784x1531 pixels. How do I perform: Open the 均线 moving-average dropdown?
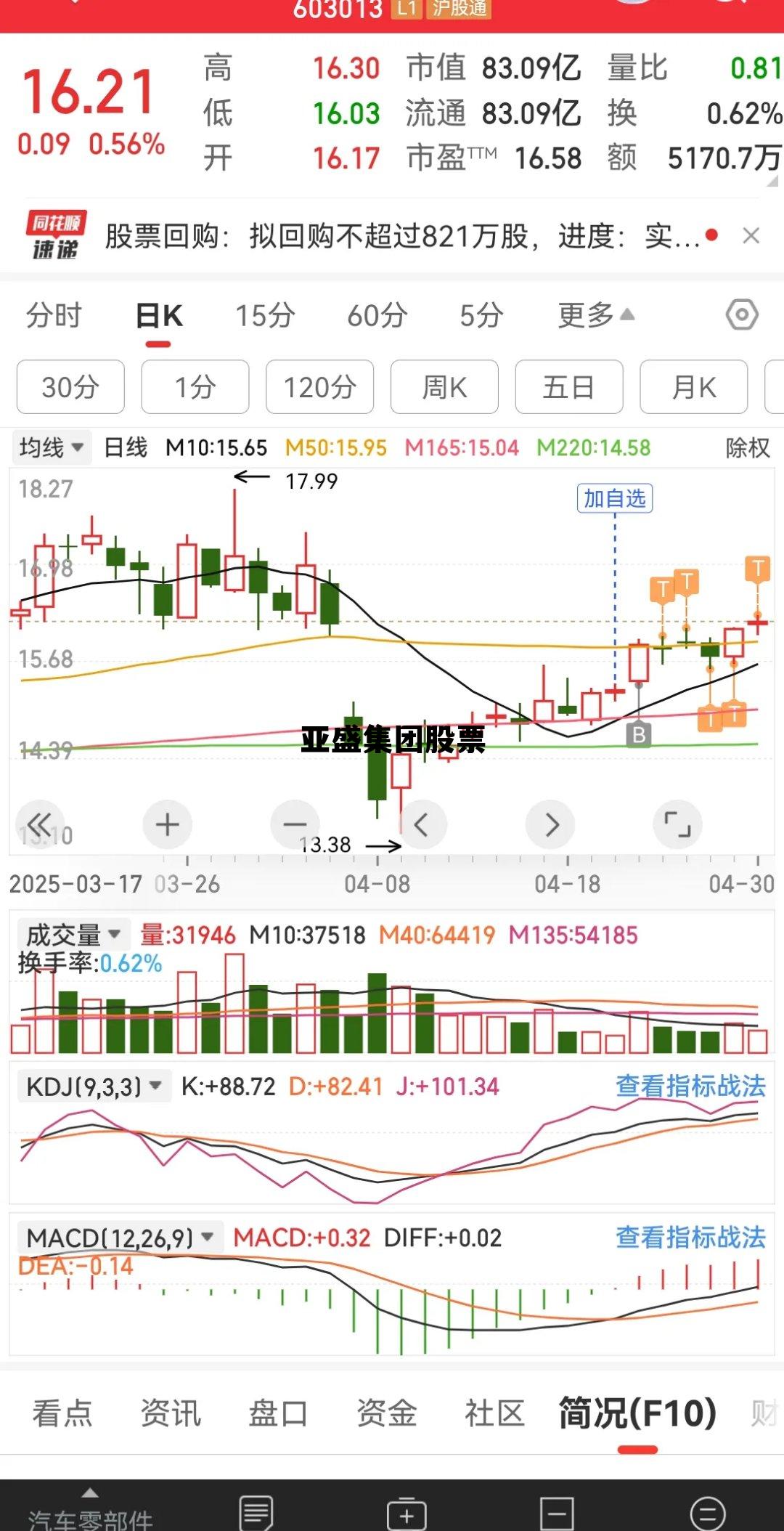[x=52, y=447]
